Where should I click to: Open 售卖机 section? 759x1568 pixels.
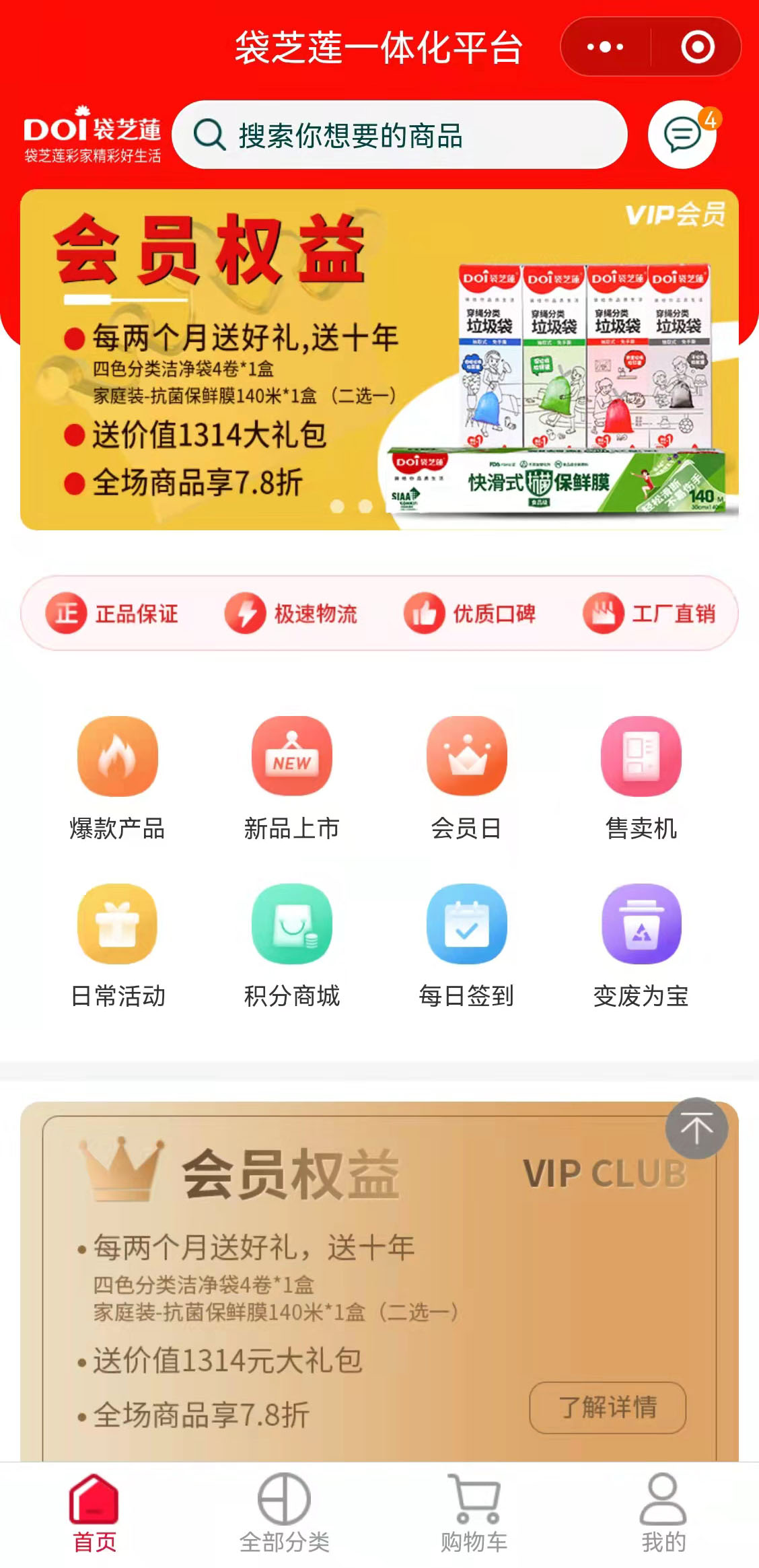(x=641, y=777)
